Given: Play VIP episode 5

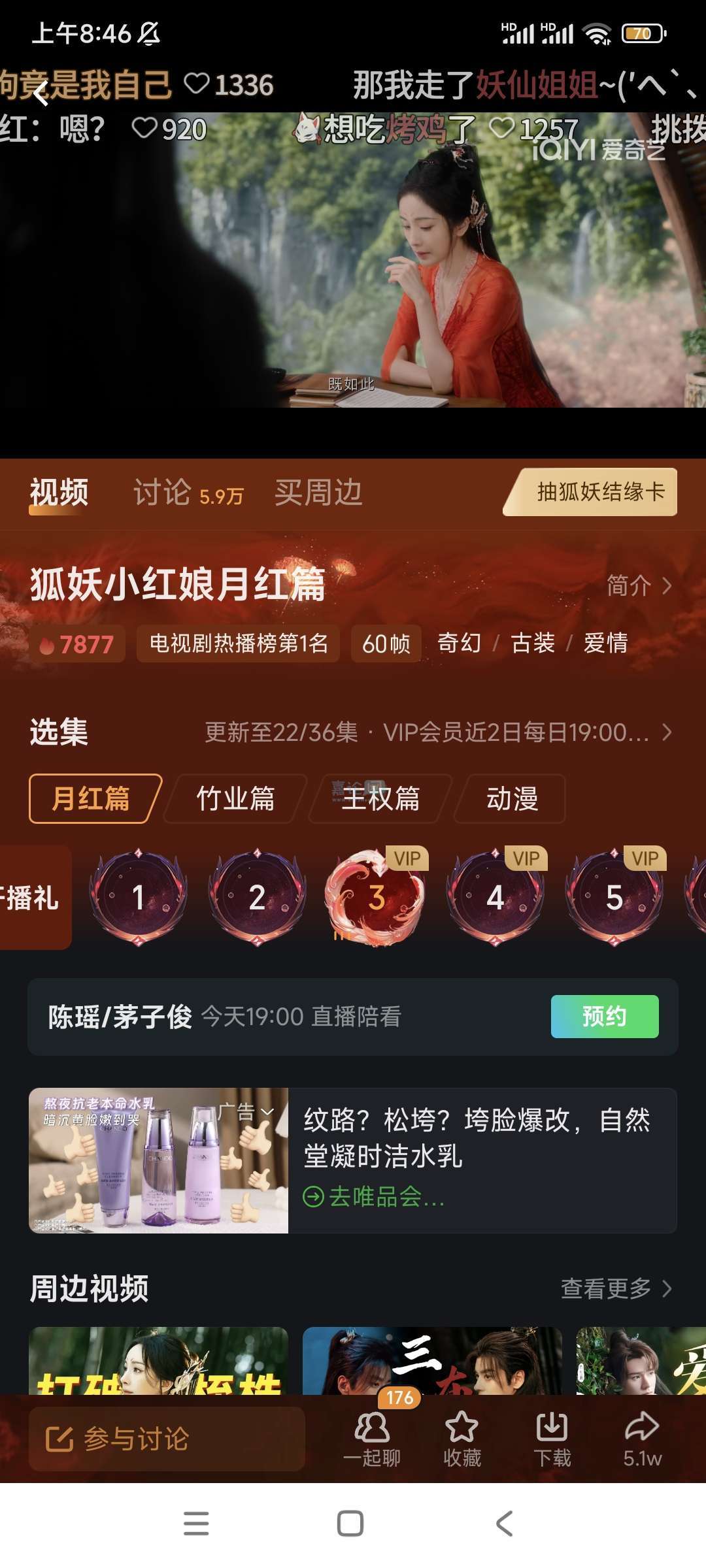Looking at the screenshot, I should click(x=614, y=897).
